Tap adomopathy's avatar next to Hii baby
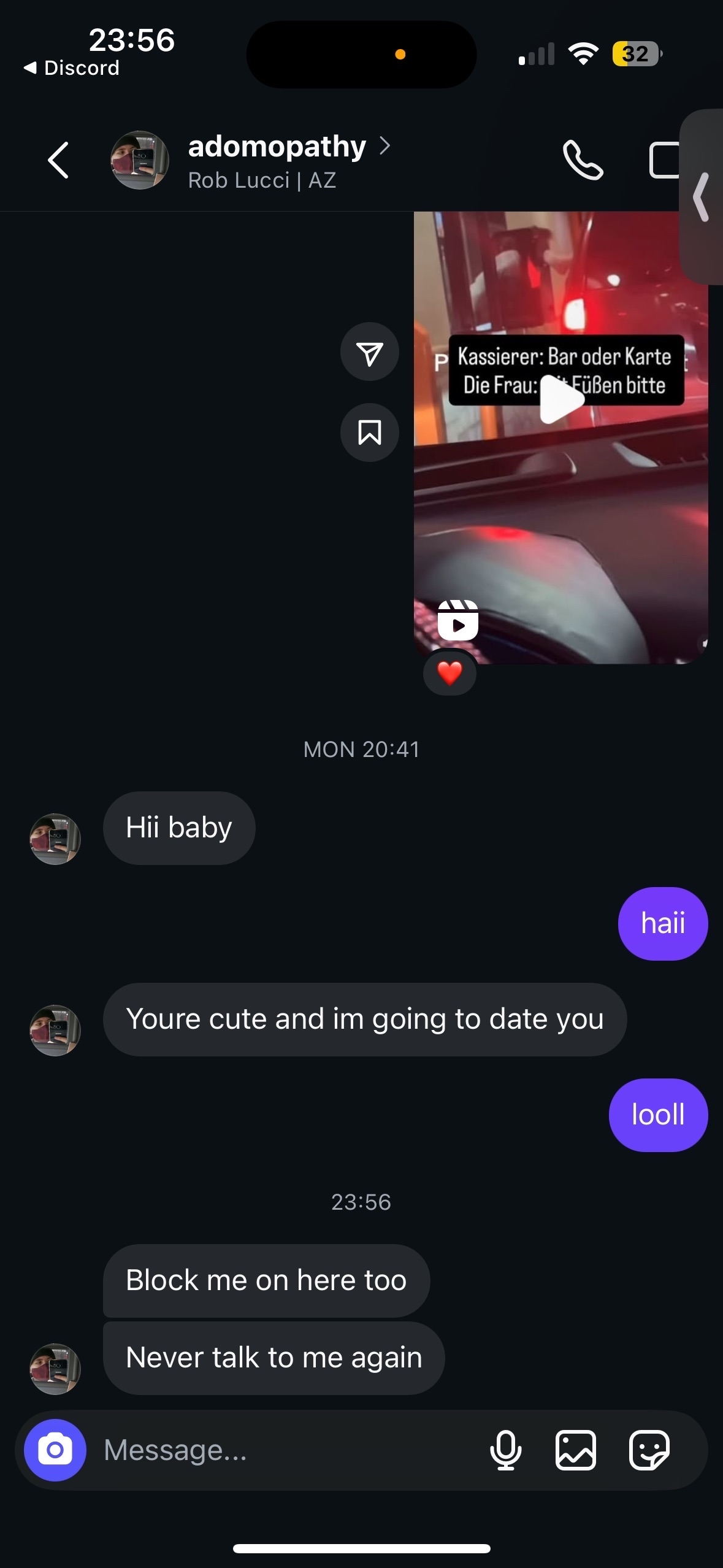Screen dimensions: 723x1568 (55, 839)
